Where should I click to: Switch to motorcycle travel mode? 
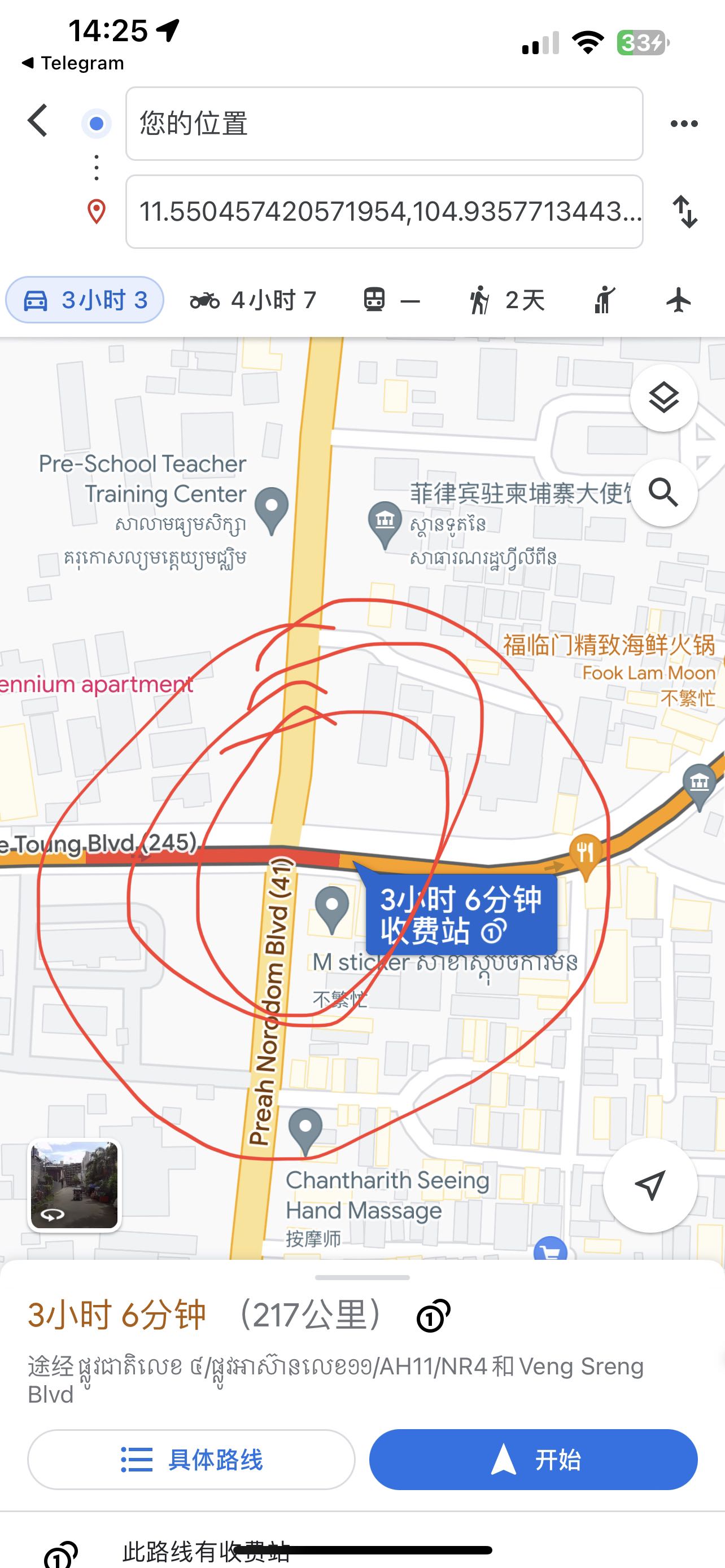coord(252,300)
